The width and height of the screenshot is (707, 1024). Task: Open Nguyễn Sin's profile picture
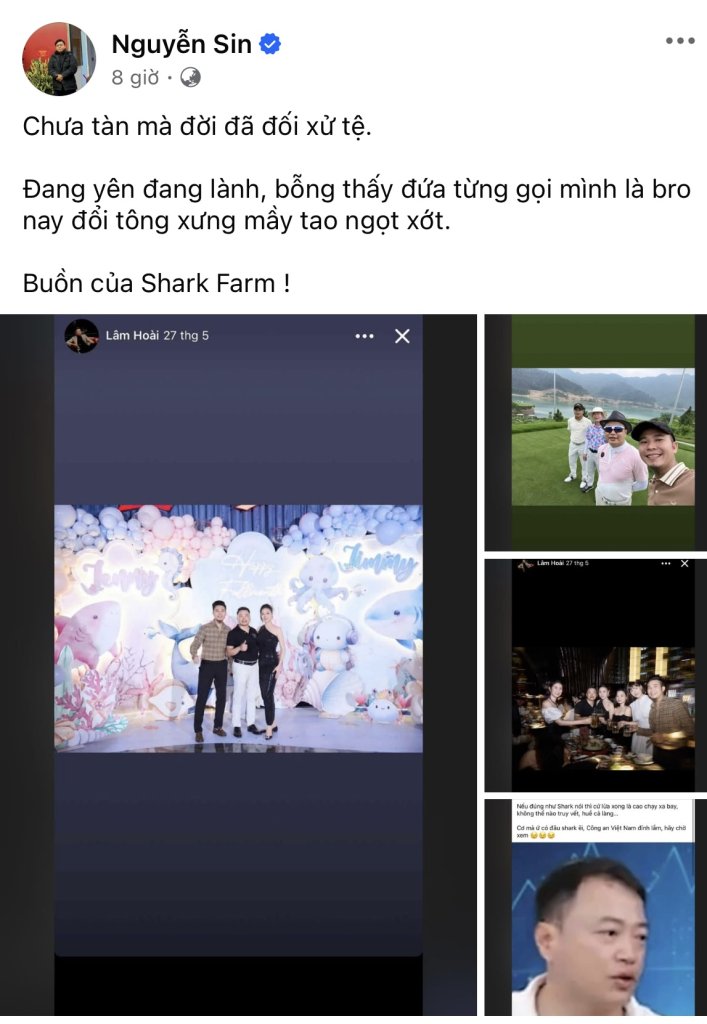point(59,59)
